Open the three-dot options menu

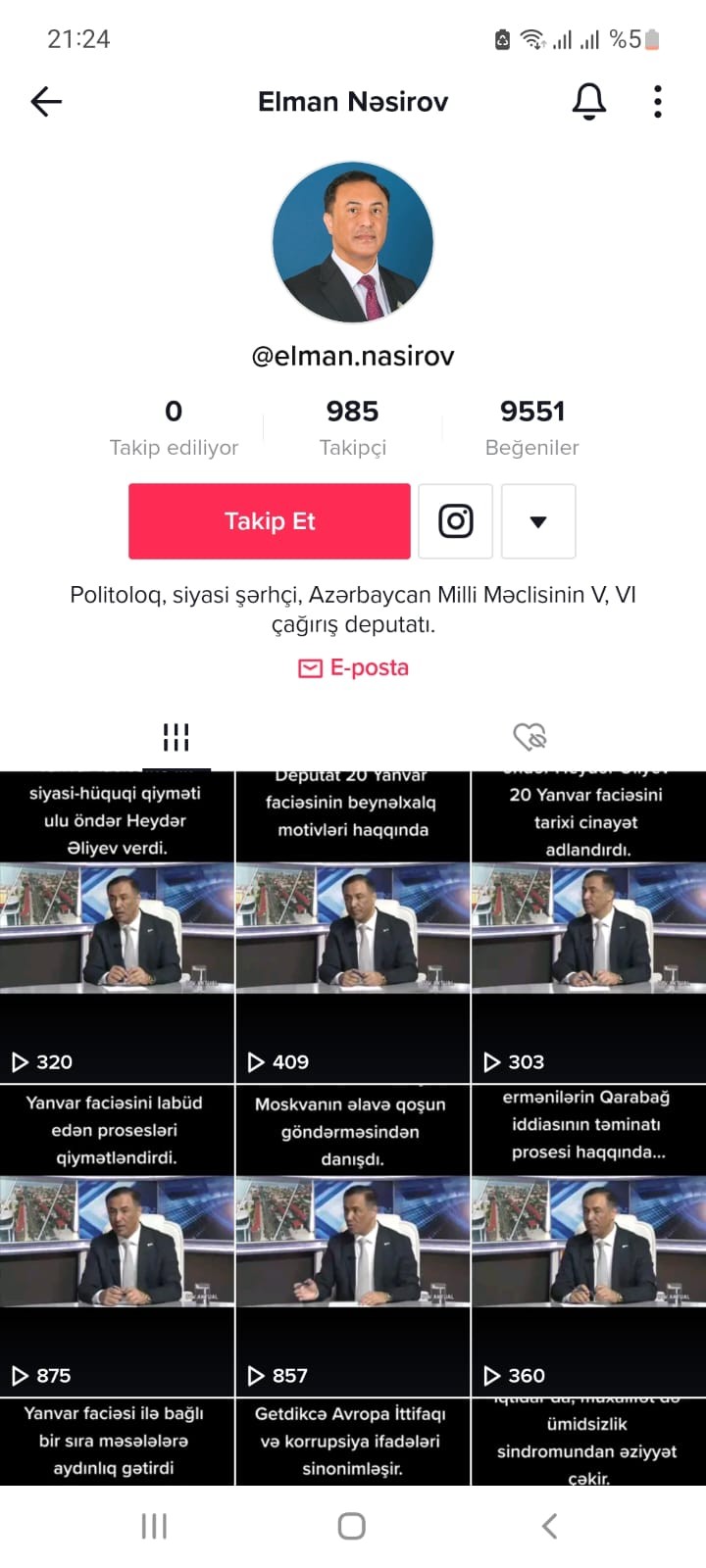pos(657,101)
